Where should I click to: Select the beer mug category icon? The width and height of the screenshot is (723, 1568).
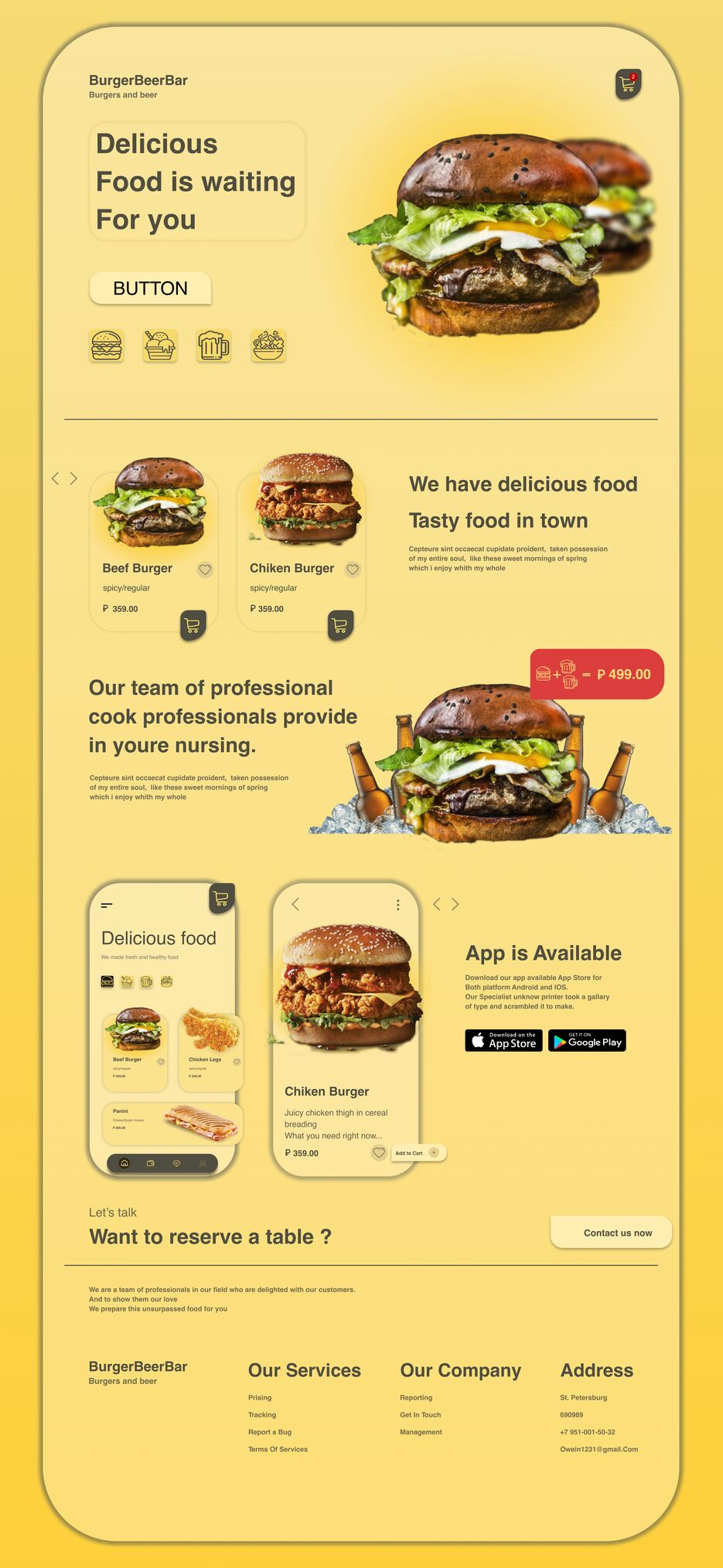click(x=213, y=345)
